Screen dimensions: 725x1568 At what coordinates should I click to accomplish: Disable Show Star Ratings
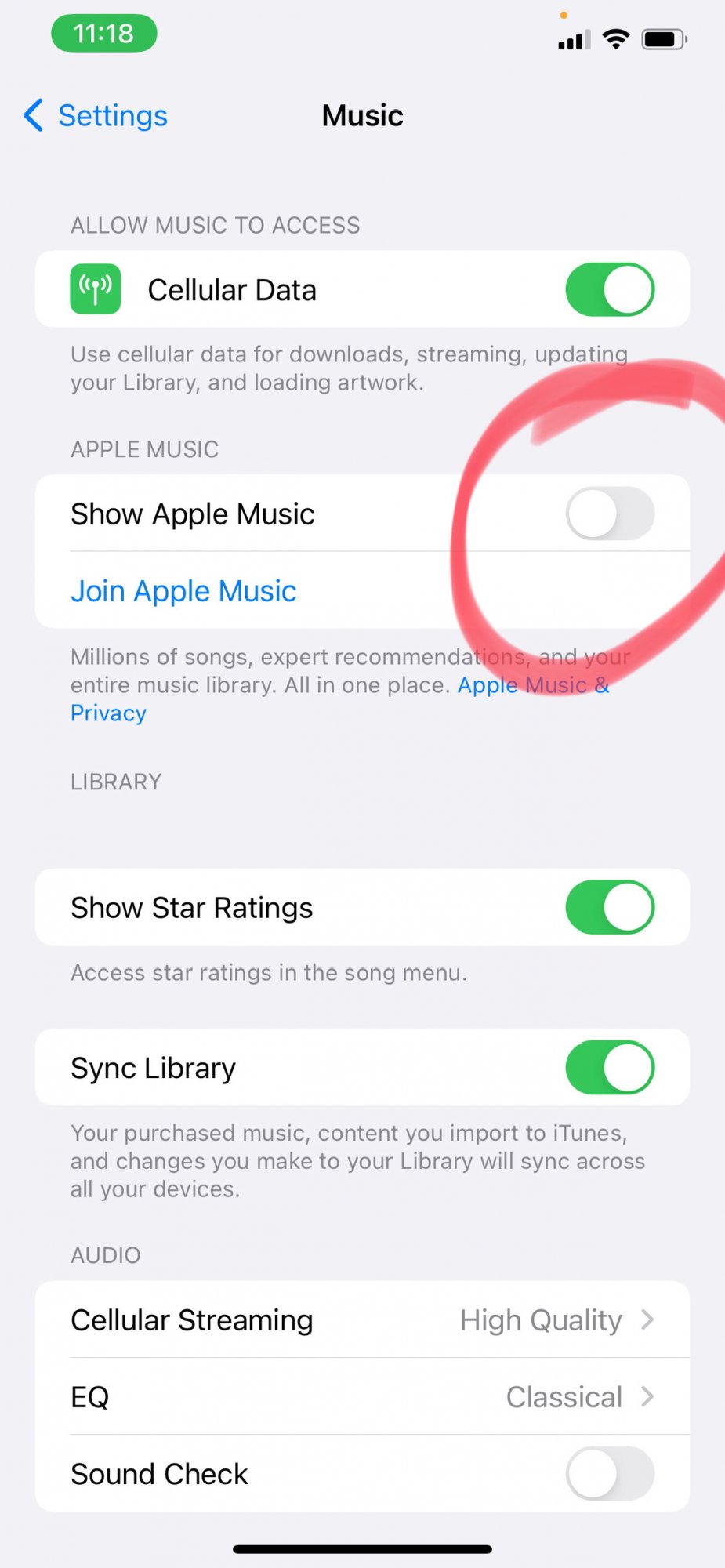coord(609,907)
